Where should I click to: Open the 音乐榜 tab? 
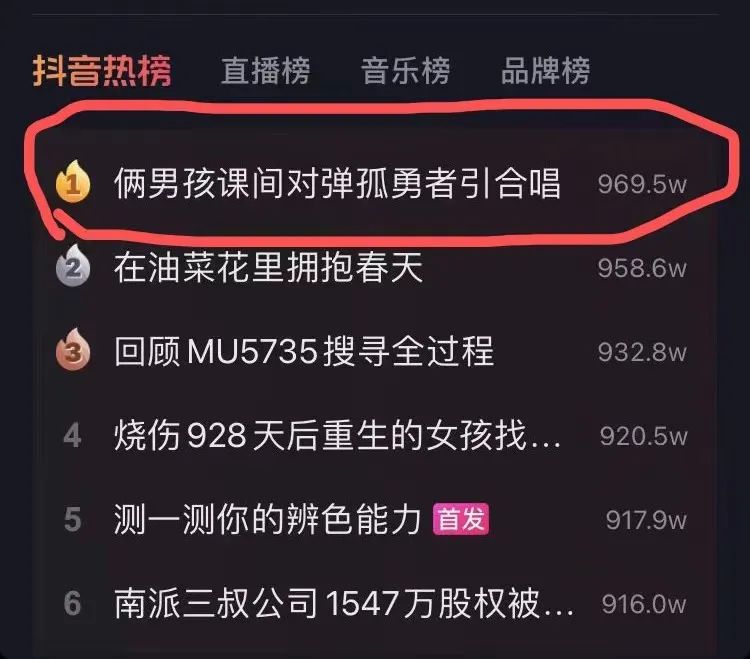[405, 70]
